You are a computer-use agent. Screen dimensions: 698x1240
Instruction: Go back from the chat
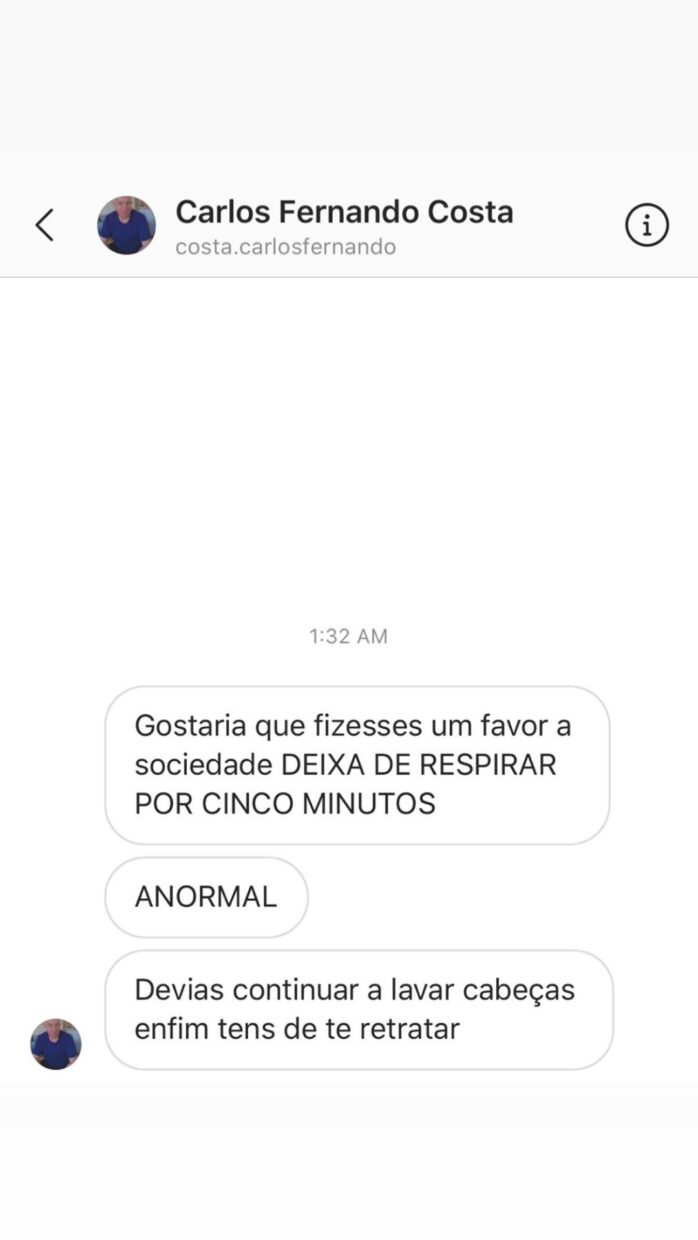(44, 225)
